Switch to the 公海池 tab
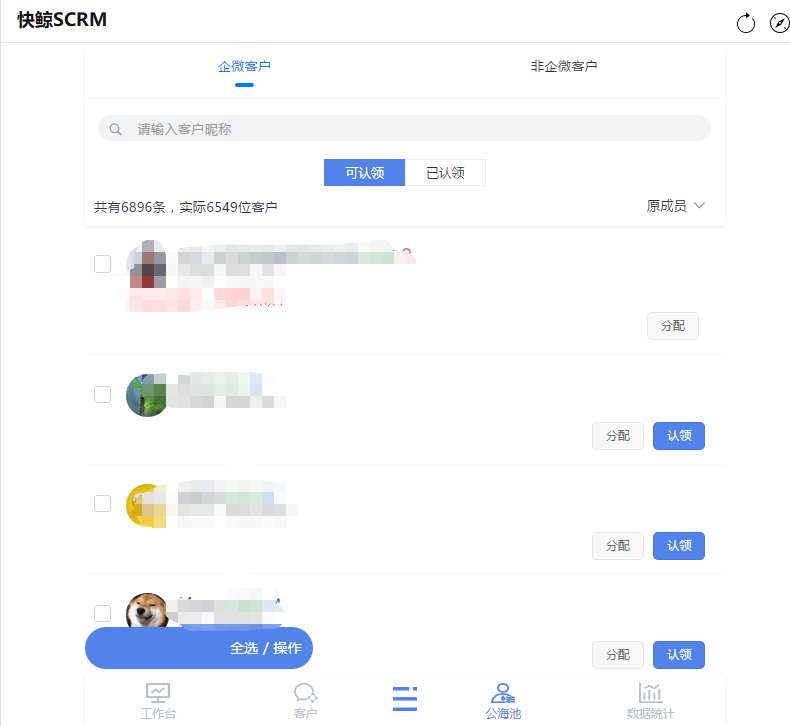The height and width of the screenshot is (726, 790). tap(503, 701)
